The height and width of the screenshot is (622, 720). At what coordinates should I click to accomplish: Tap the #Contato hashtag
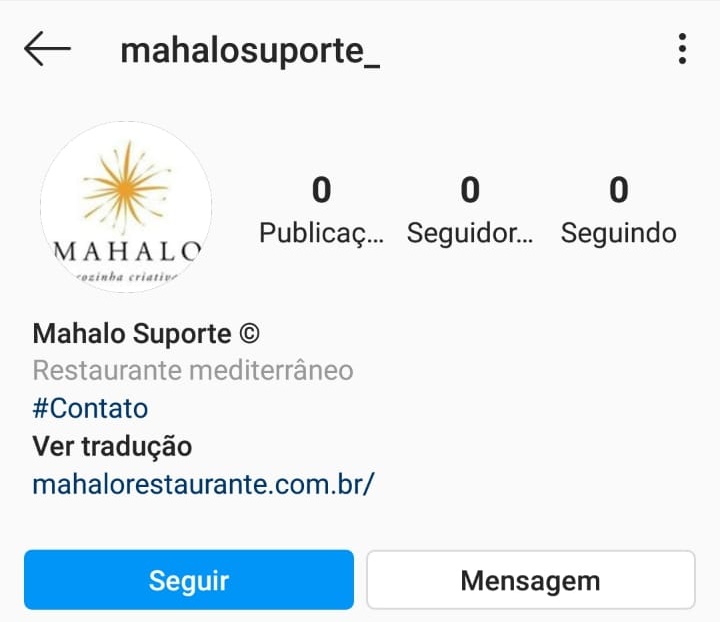point(90,408)
